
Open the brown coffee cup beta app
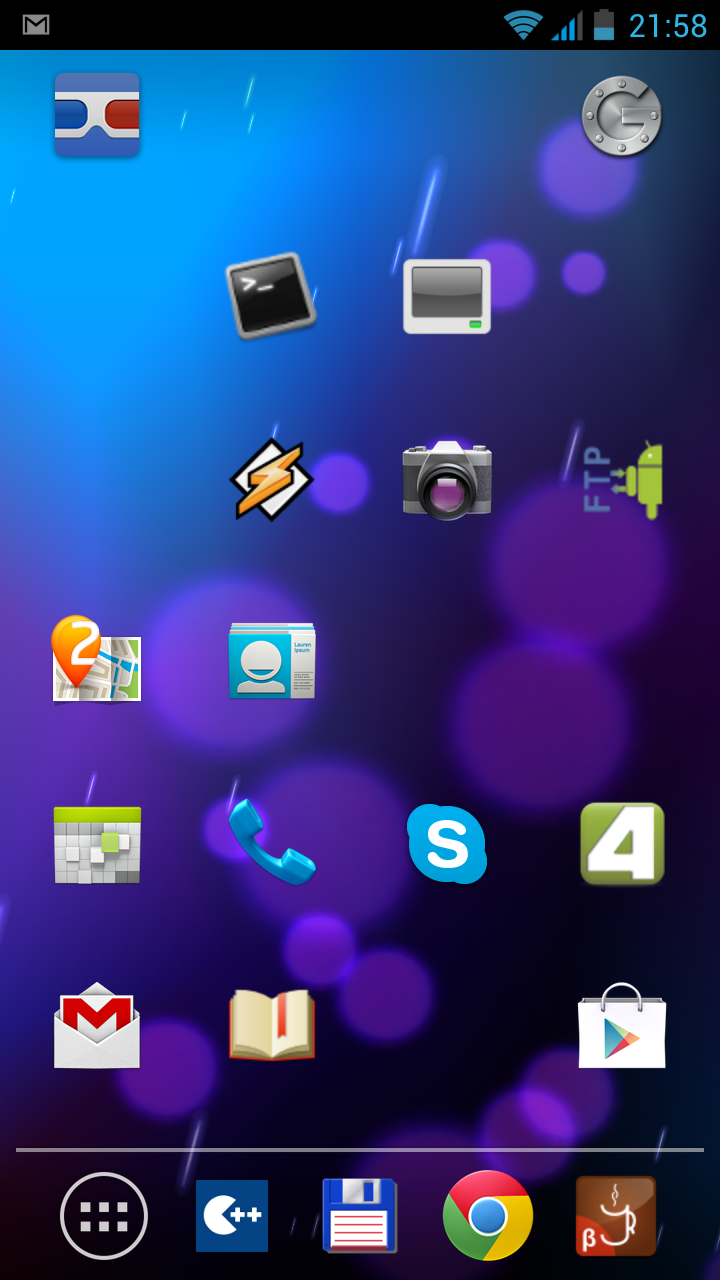(616, 1216)
